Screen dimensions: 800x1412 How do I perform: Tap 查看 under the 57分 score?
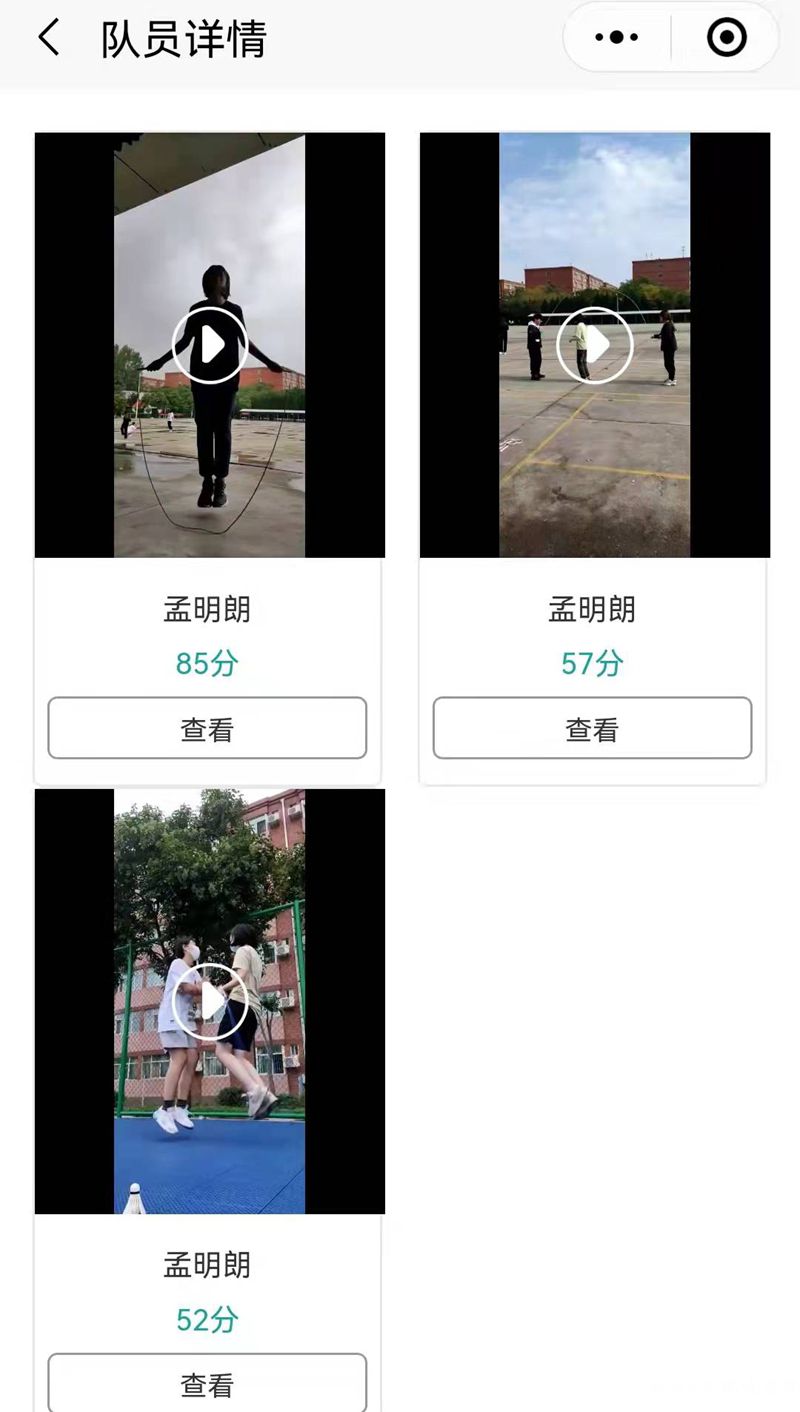pyautogui.click(x=592, y=728)
